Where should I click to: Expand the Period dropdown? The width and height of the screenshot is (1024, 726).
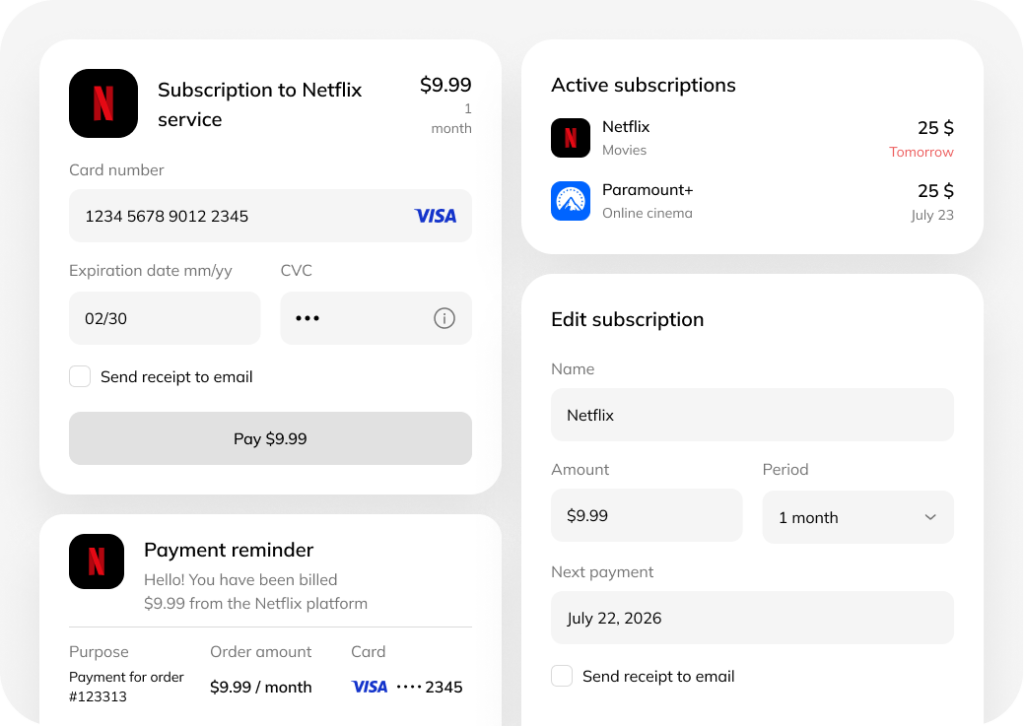[x=857, y=517]
